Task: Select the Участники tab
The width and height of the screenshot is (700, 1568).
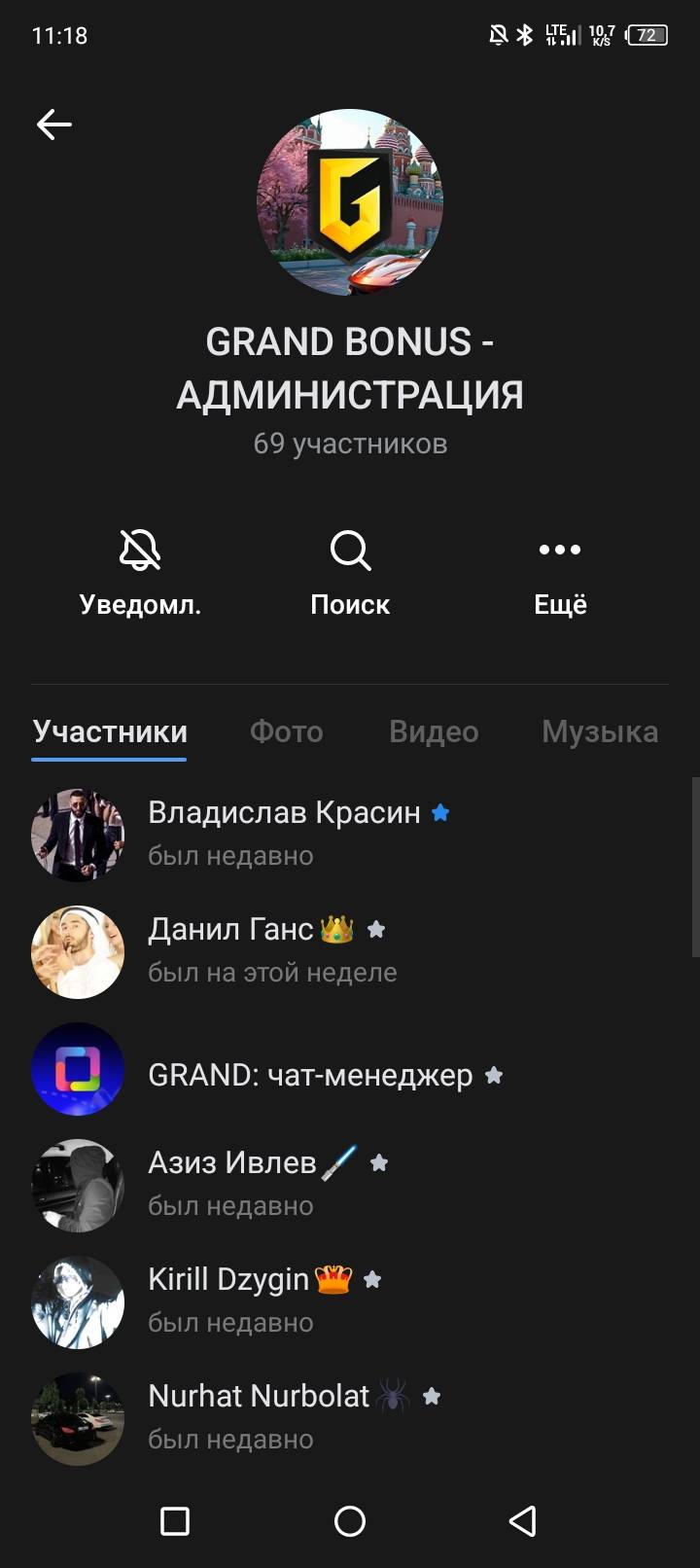Action: point(110,731)
